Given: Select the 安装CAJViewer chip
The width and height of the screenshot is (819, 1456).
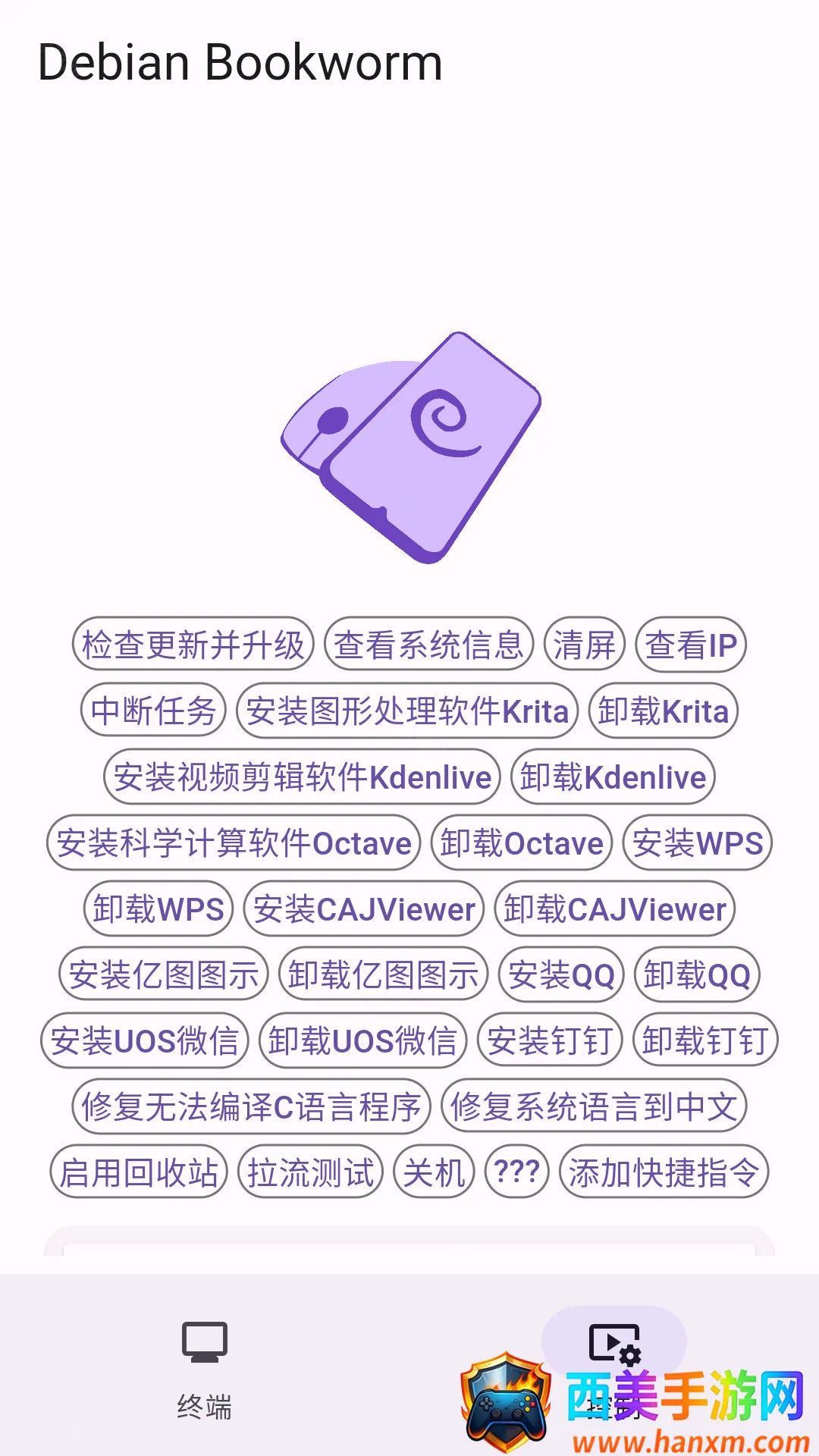Looking at the screenshot, I should click(364, 908).
